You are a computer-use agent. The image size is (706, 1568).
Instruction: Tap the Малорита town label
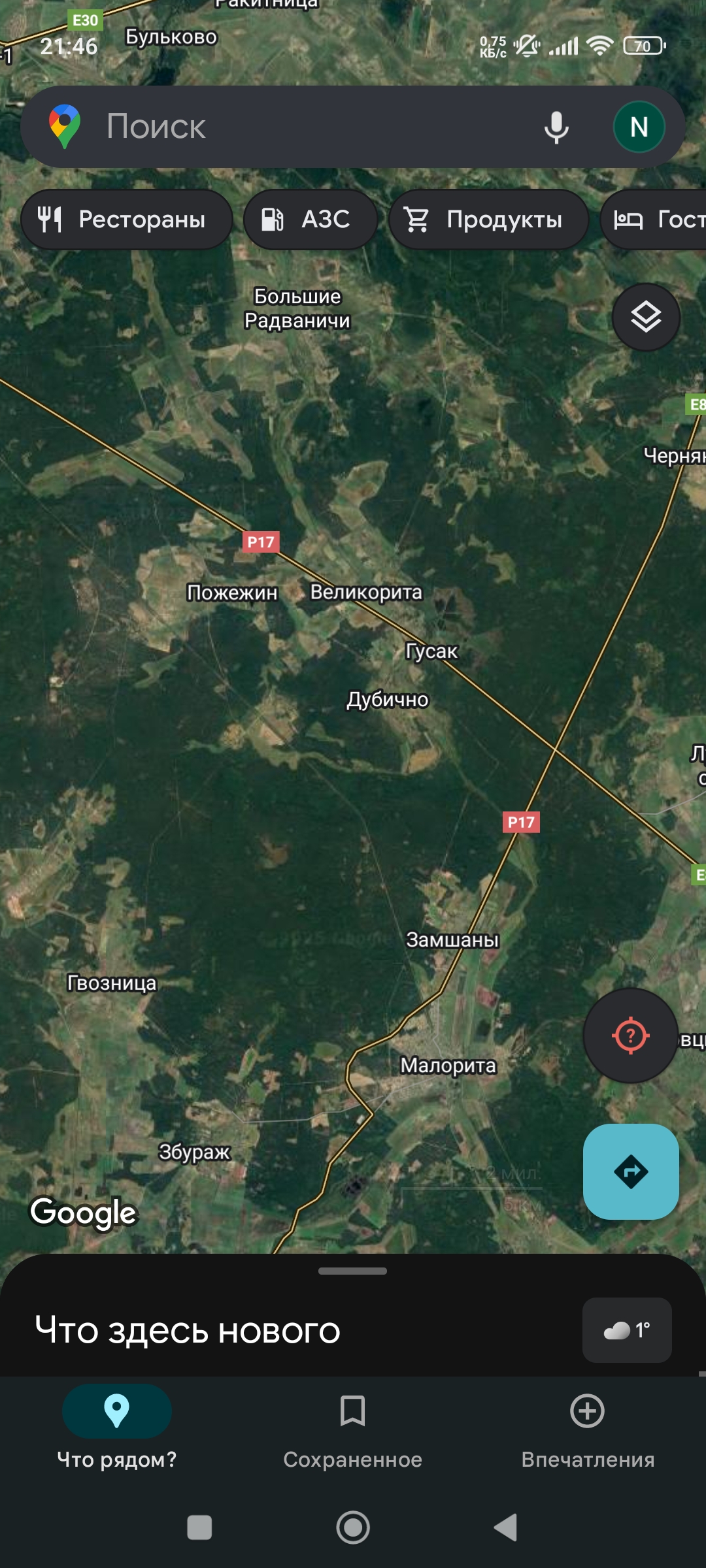448,1066
